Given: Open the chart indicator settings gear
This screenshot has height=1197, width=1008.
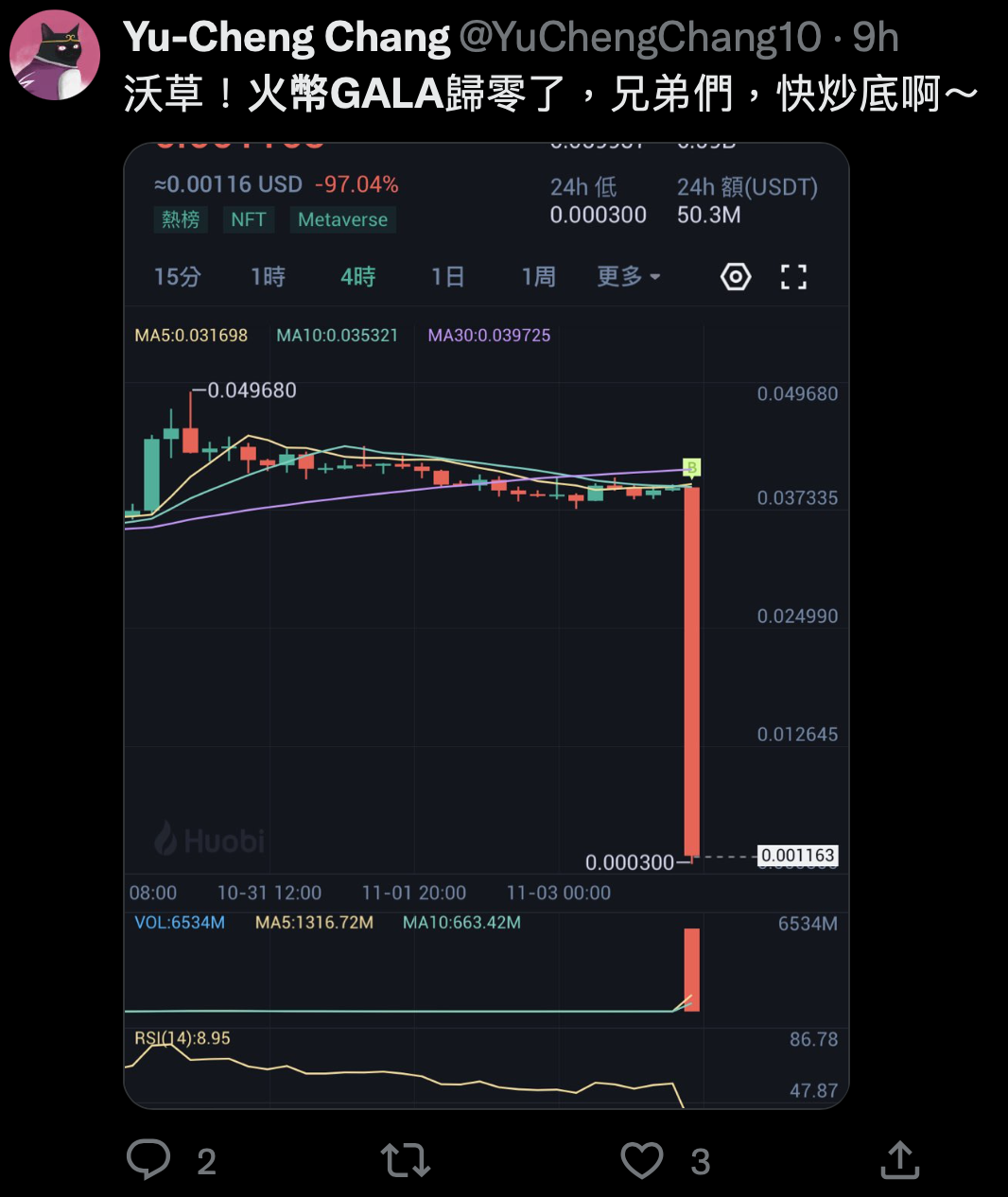Looking at the screenshot, I should click(736, 276).
